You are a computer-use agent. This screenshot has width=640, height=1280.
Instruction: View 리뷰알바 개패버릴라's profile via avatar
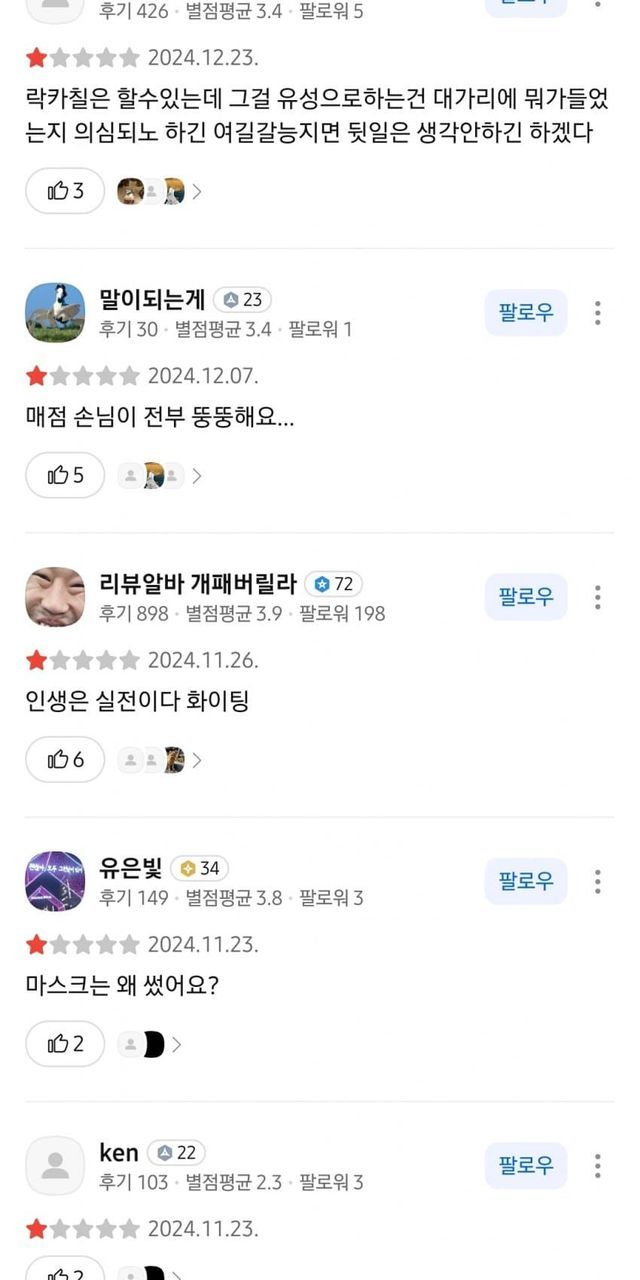click(x=55, y=597)
